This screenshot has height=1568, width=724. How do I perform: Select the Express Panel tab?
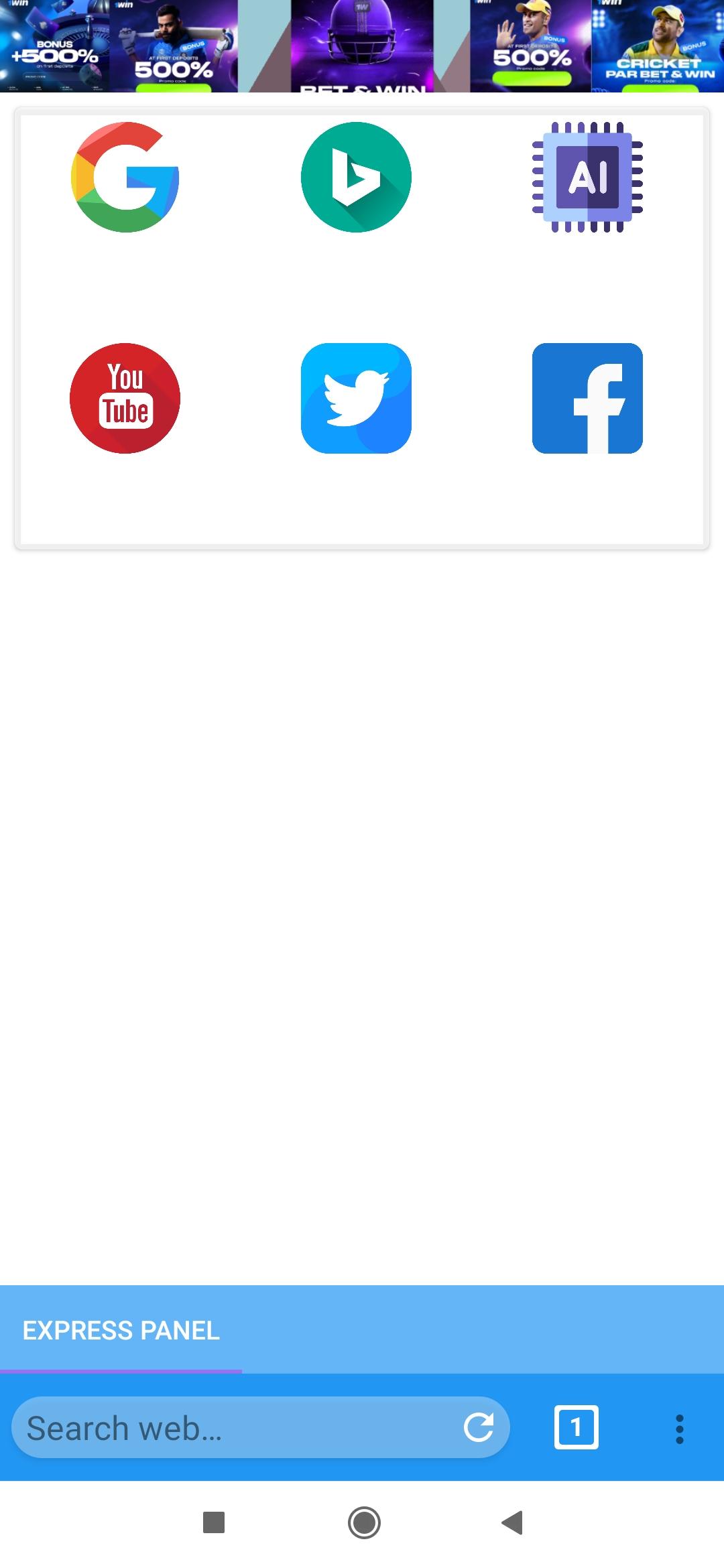(121, 1330)
